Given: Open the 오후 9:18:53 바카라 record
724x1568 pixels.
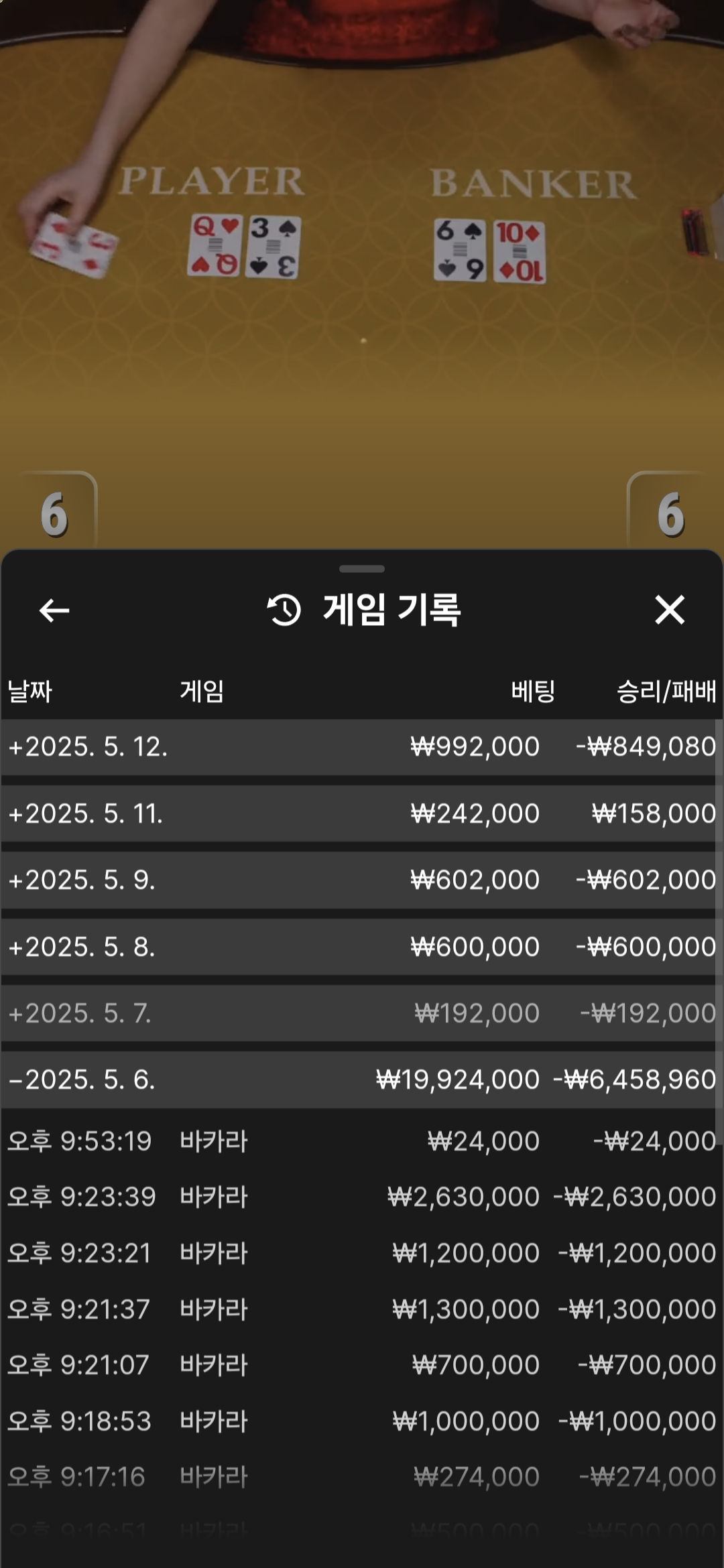Looking at the screenshot, I should [x=362, y=1421].
